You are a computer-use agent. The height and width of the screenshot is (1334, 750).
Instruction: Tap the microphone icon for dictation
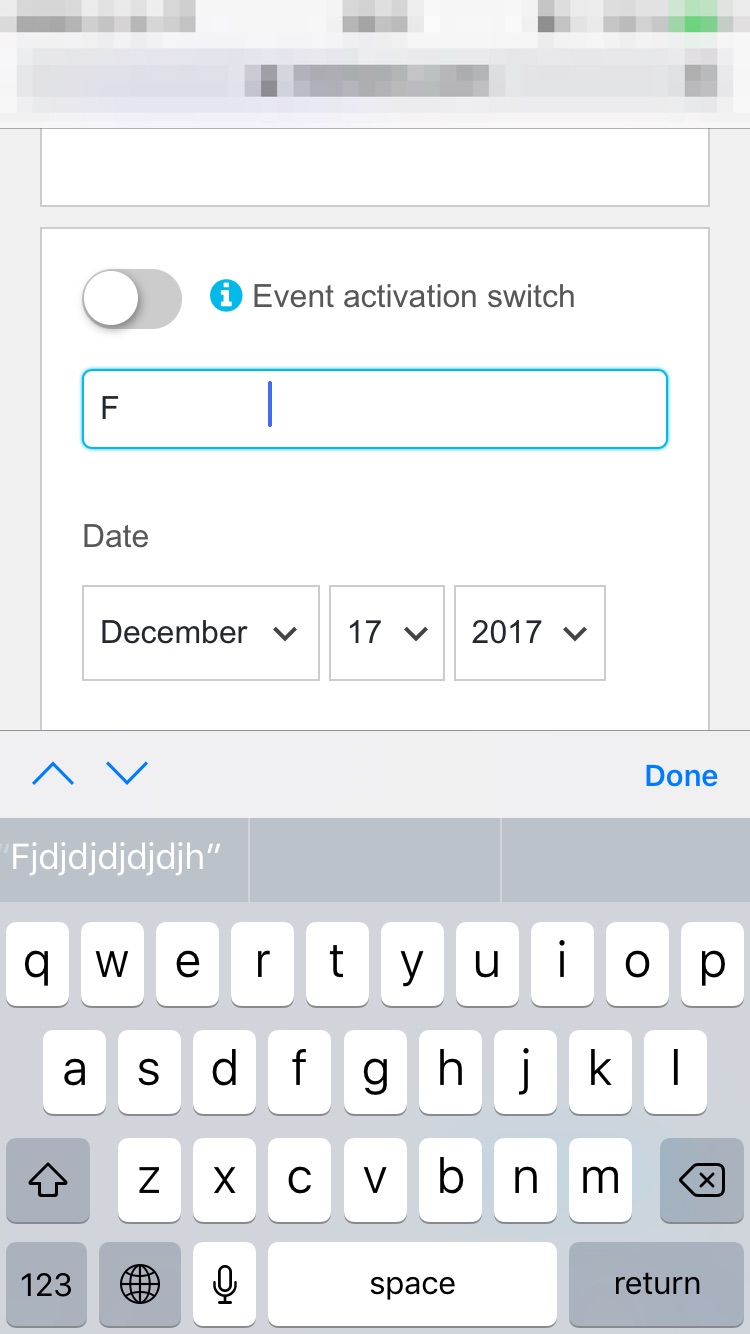coord(224,1284)
